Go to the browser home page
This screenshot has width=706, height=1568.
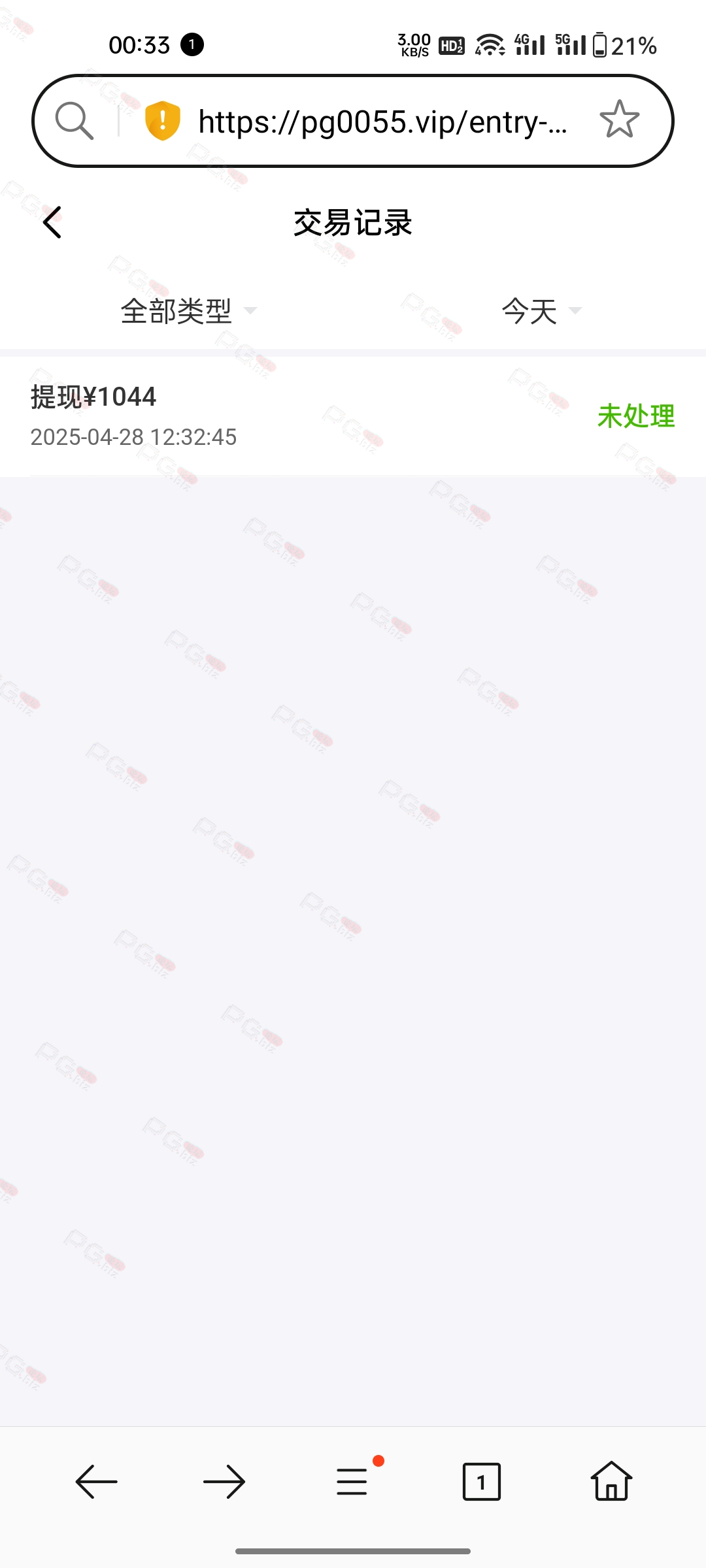pyautogui.click(x=611, y=1480)
